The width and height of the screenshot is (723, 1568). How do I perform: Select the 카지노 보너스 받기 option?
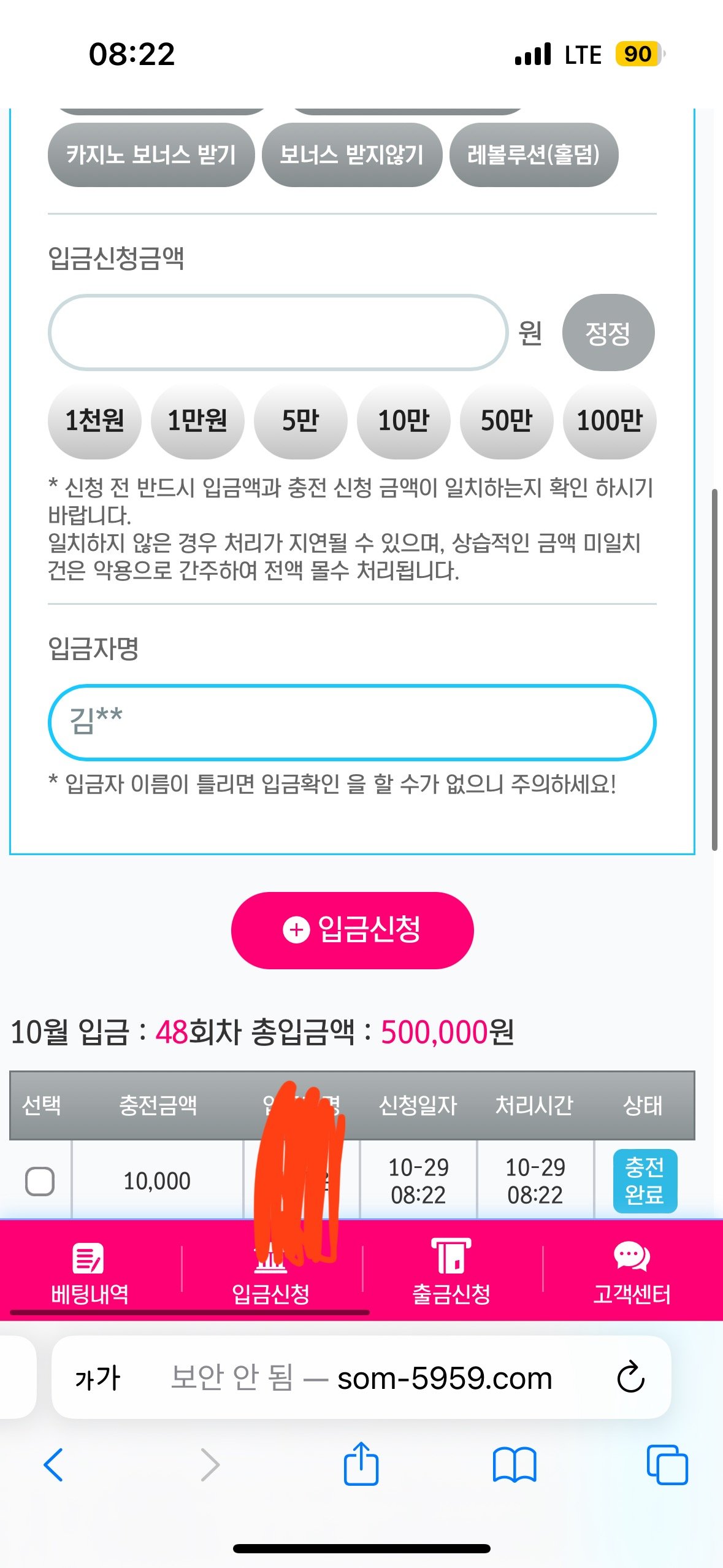[151, 155]
